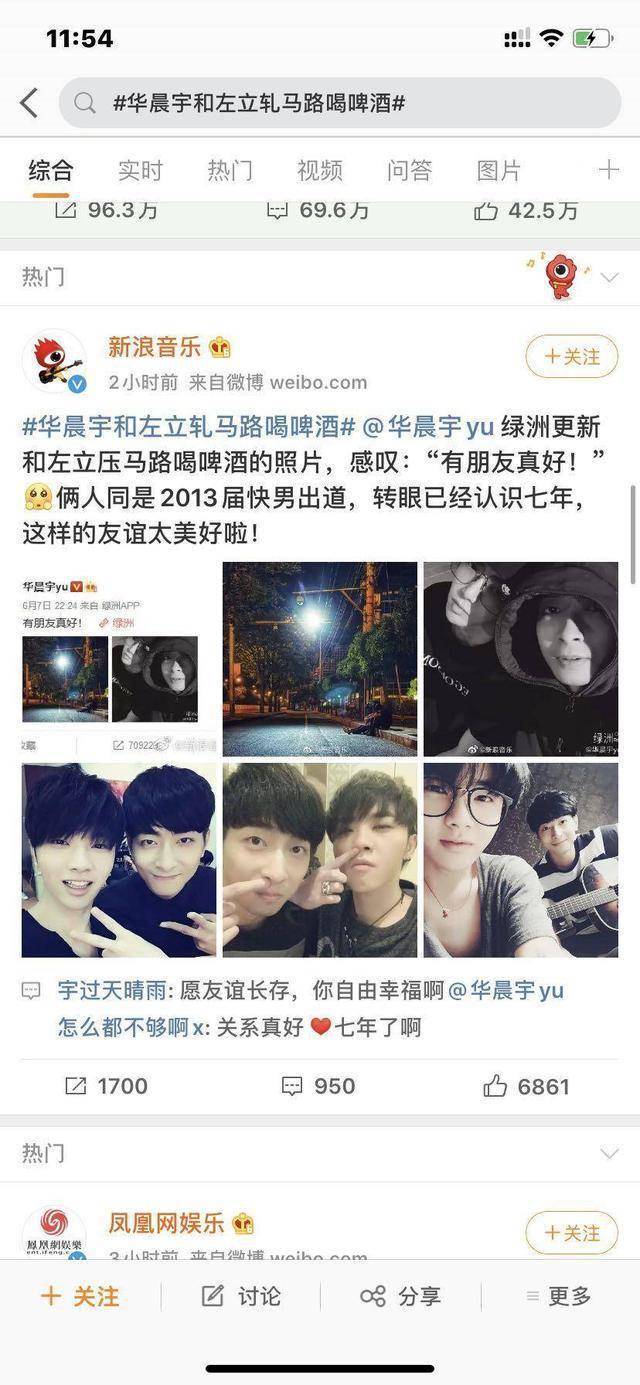Image resolution: width=640 pixels, height=1385 pixels.
Task: Tap the search box with the hashtag query
Action: [x=340, y=103]
